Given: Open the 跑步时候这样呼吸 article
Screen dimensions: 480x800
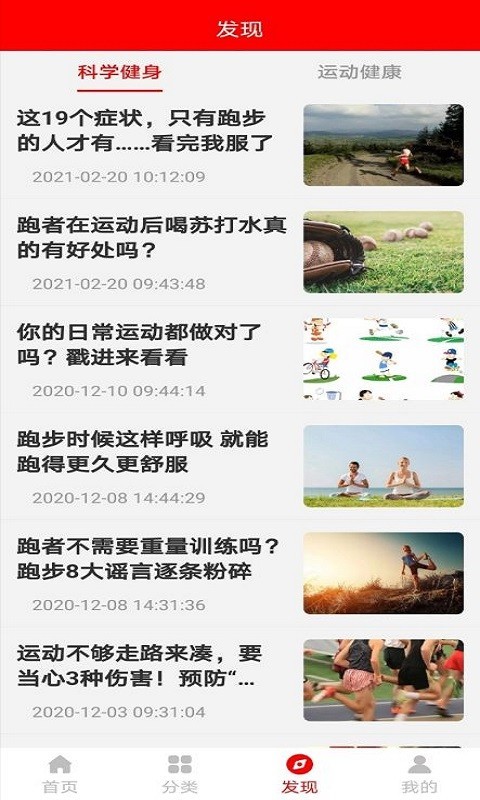Looking at the screenshot, I should [240, 466].
